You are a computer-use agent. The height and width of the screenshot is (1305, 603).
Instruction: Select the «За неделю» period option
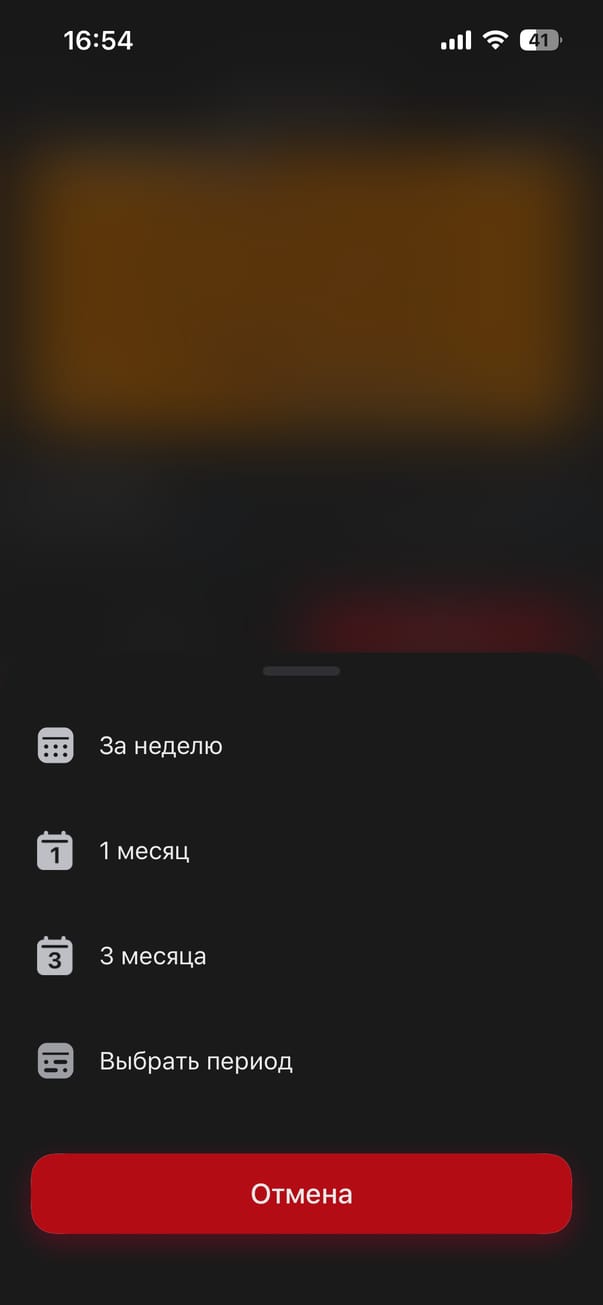[160, 746]
